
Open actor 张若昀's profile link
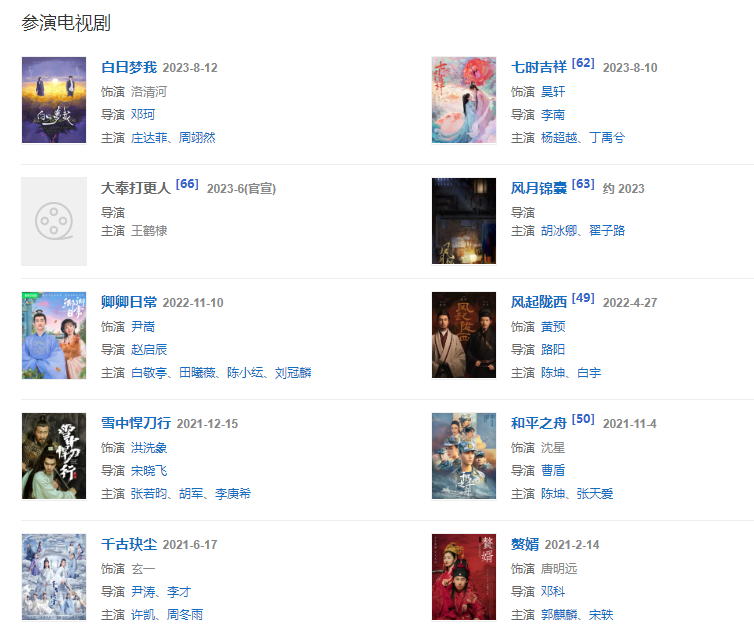tap(151, 493)
